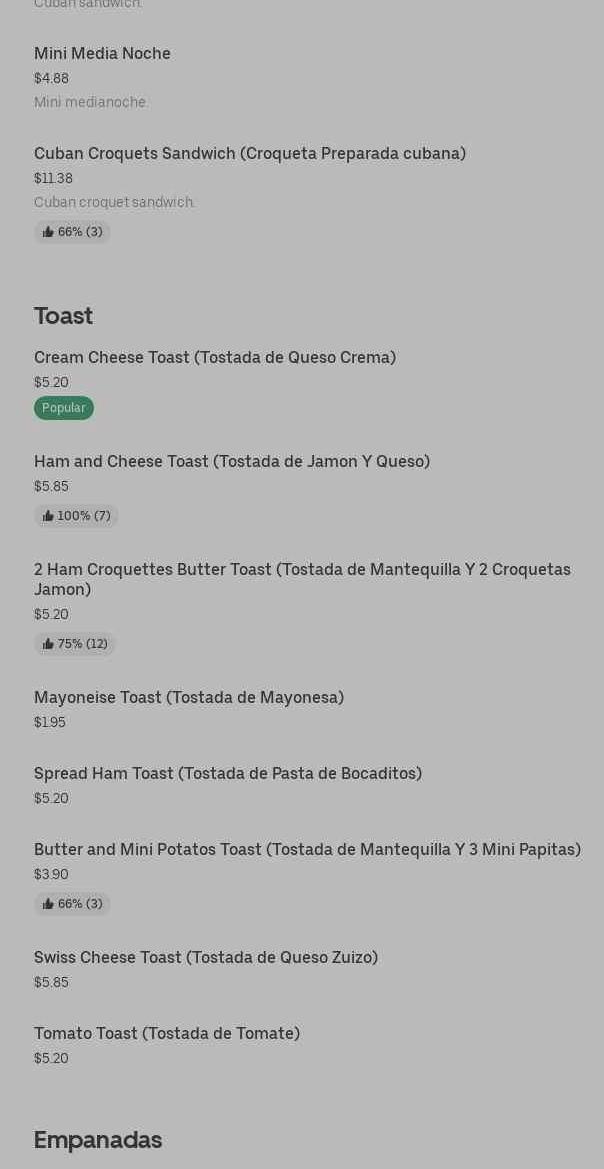Viewport: 604px width, 1169px height.
Task: Open Cream Cheese Toast item
Action: (214, 358)
